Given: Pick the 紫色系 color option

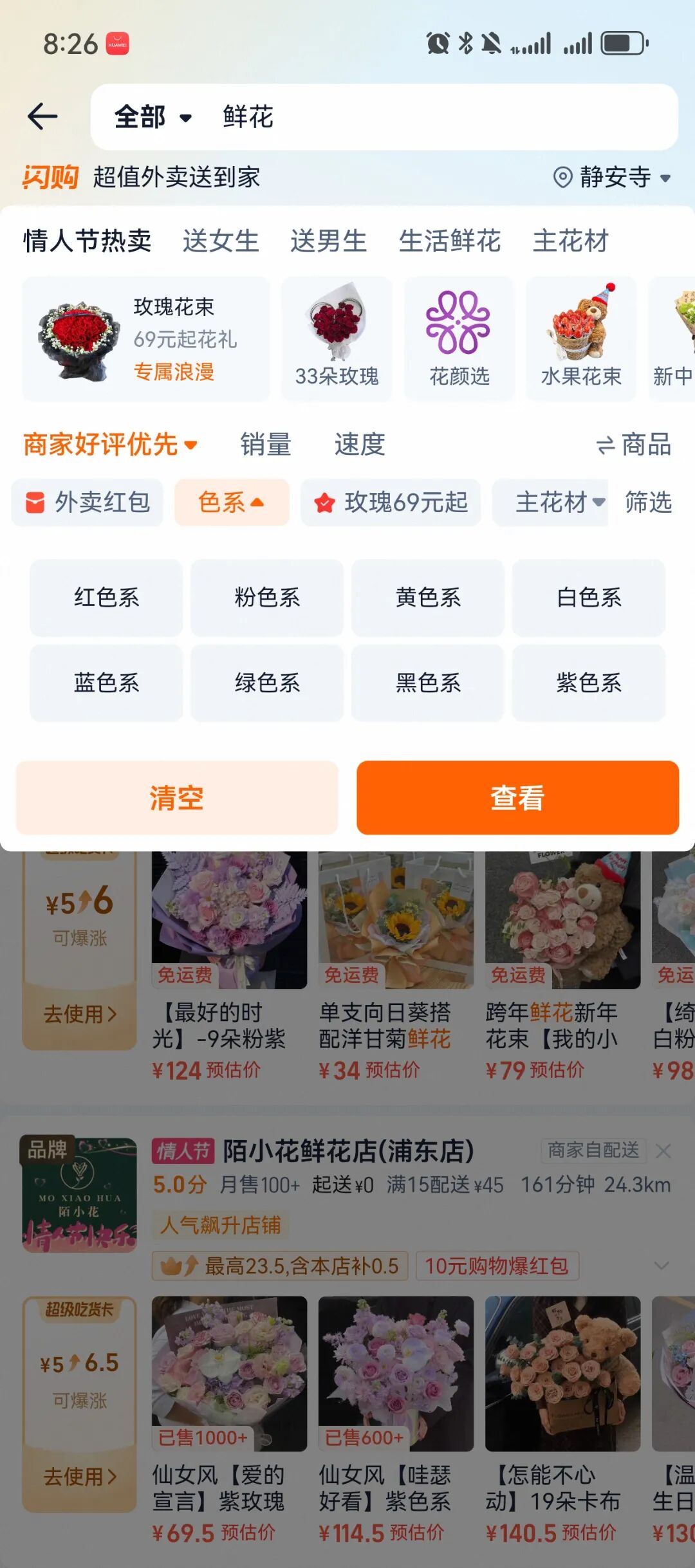Looking at the screenshot, I should click(589, 683).
